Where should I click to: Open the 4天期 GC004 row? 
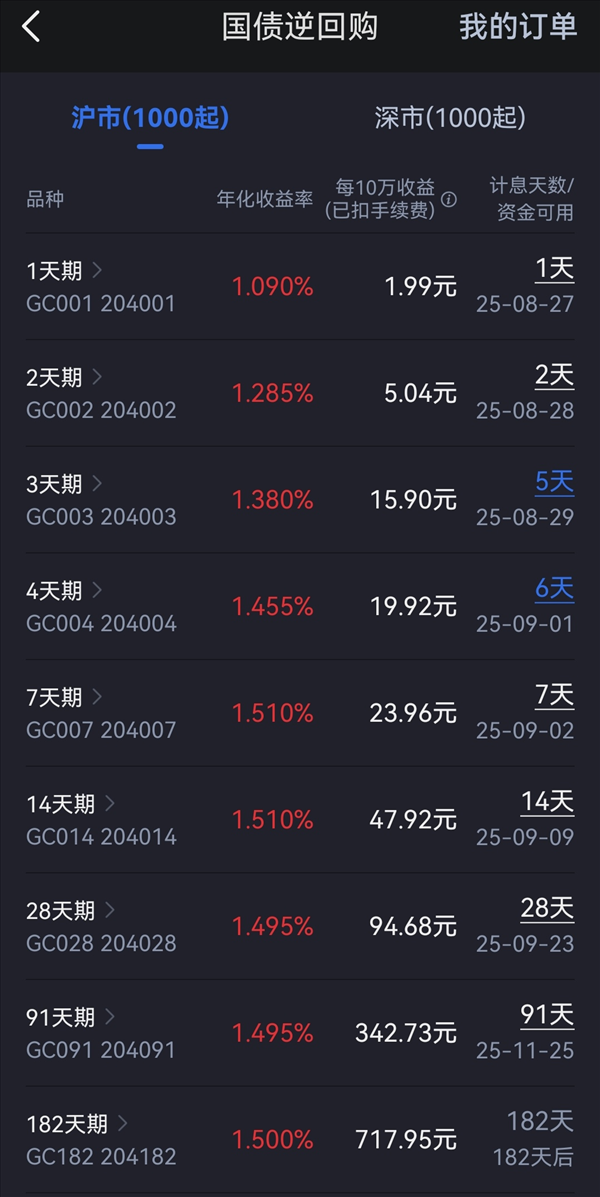pos(300,607)
